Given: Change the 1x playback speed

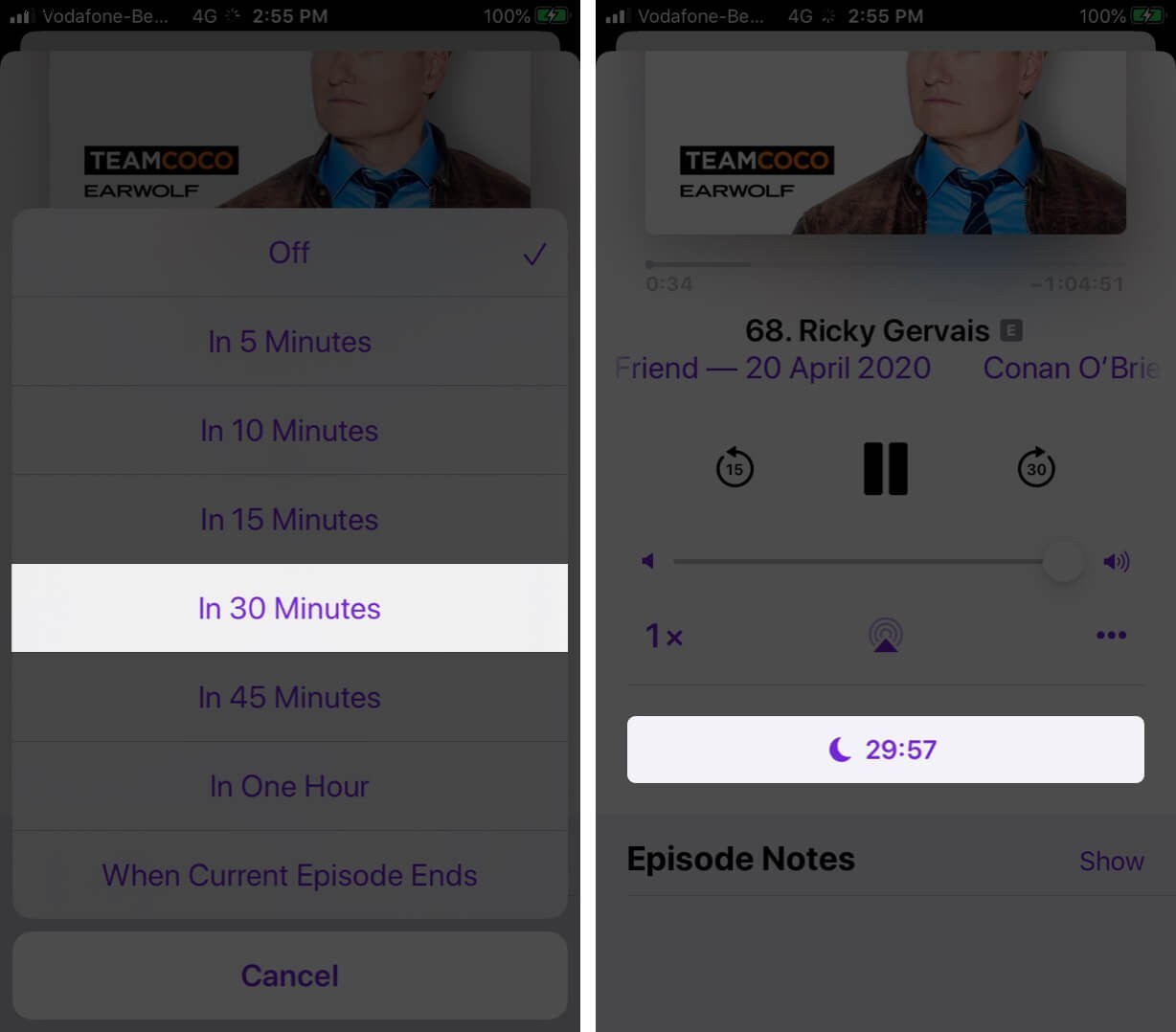Looking at the screenshot, I should (x=663, y=636).
